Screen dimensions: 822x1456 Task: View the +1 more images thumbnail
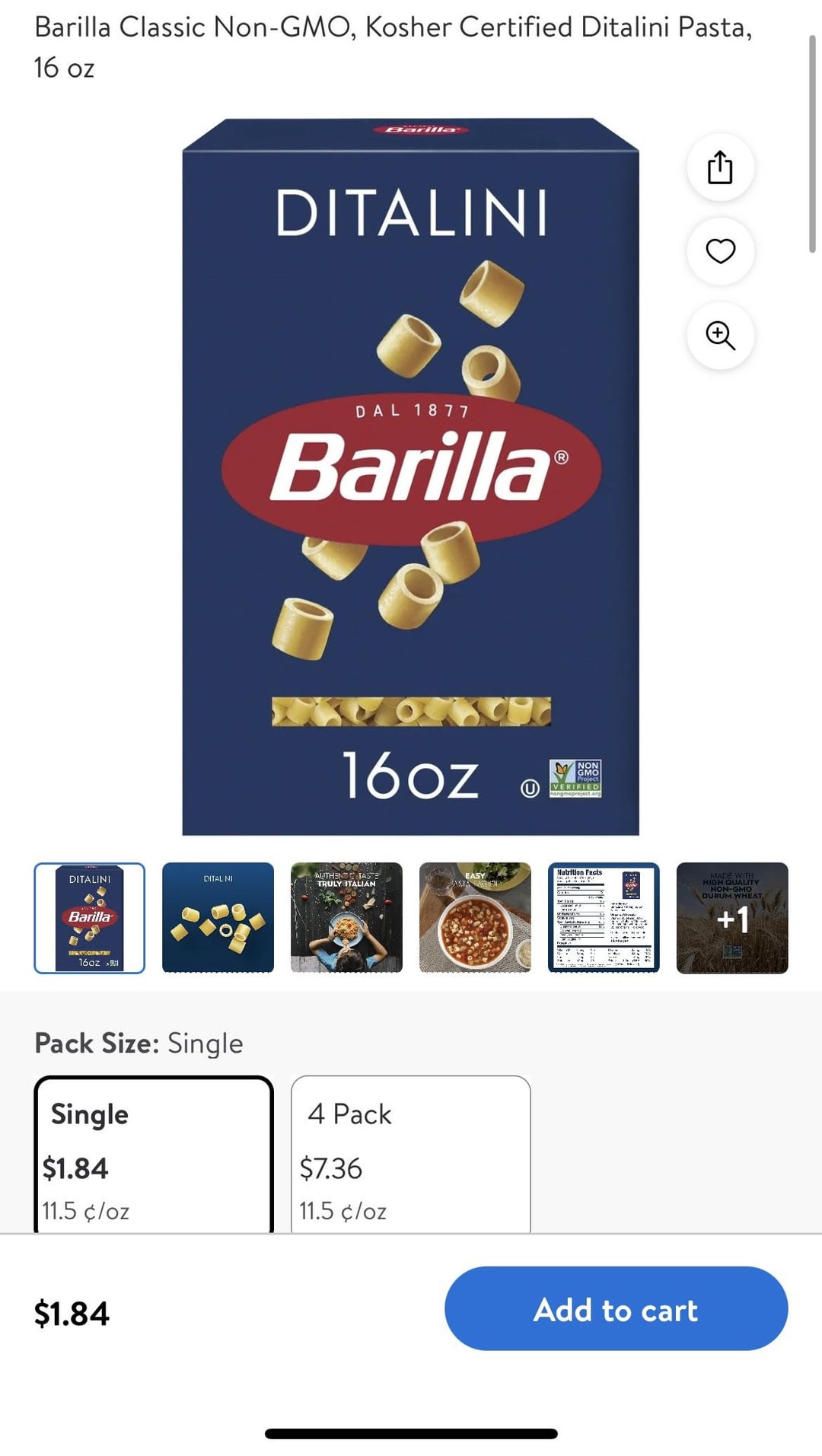(731, 918)
